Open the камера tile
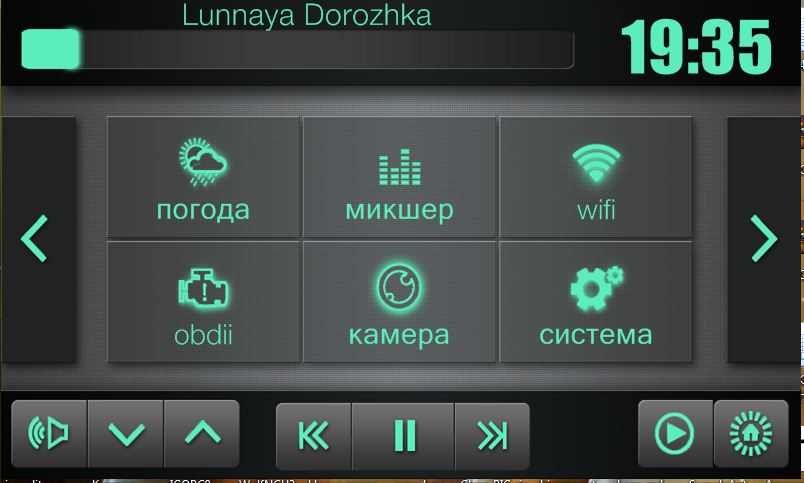 click(399, 302)
